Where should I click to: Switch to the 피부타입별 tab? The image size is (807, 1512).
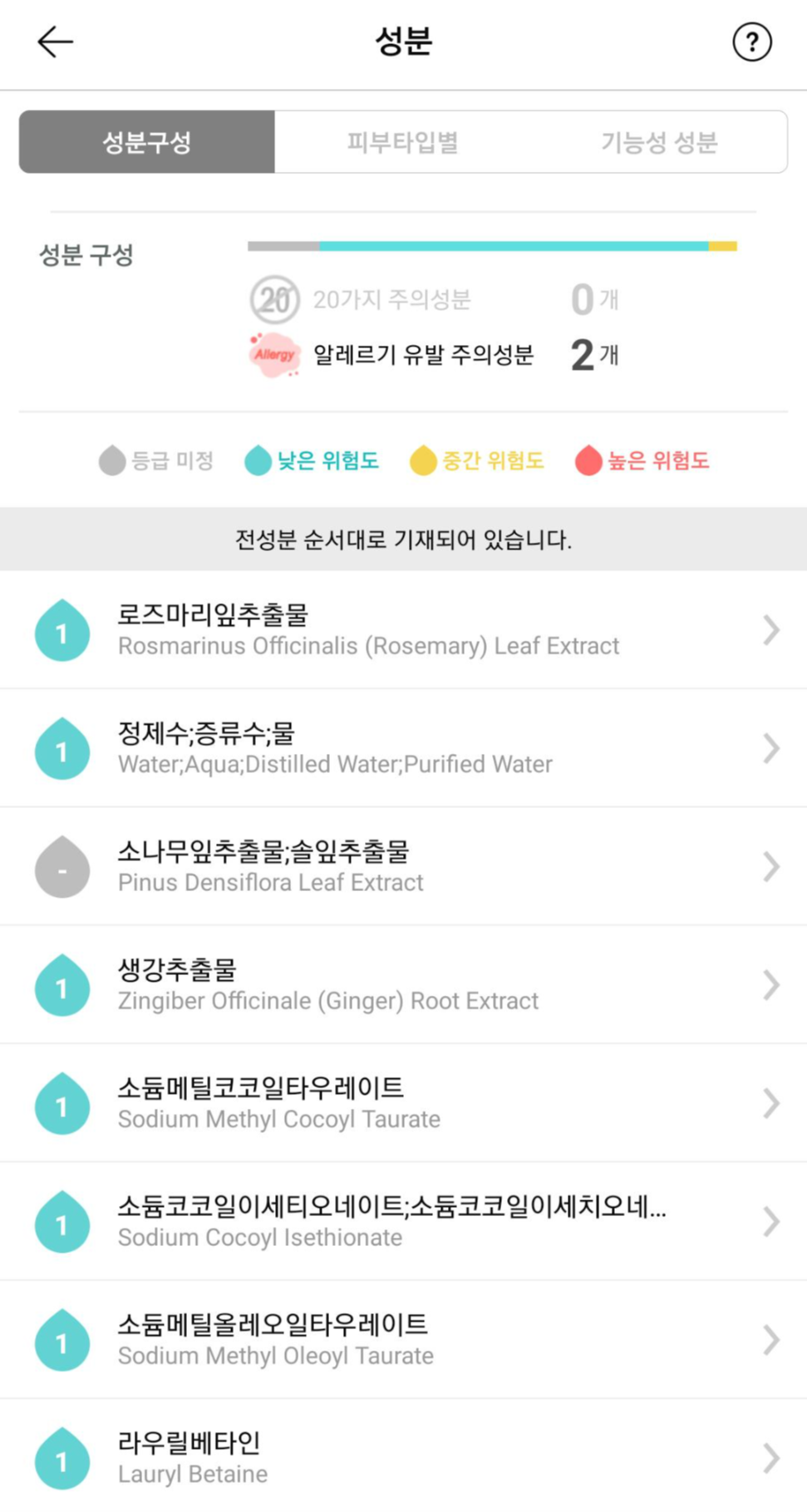point(403,142)
